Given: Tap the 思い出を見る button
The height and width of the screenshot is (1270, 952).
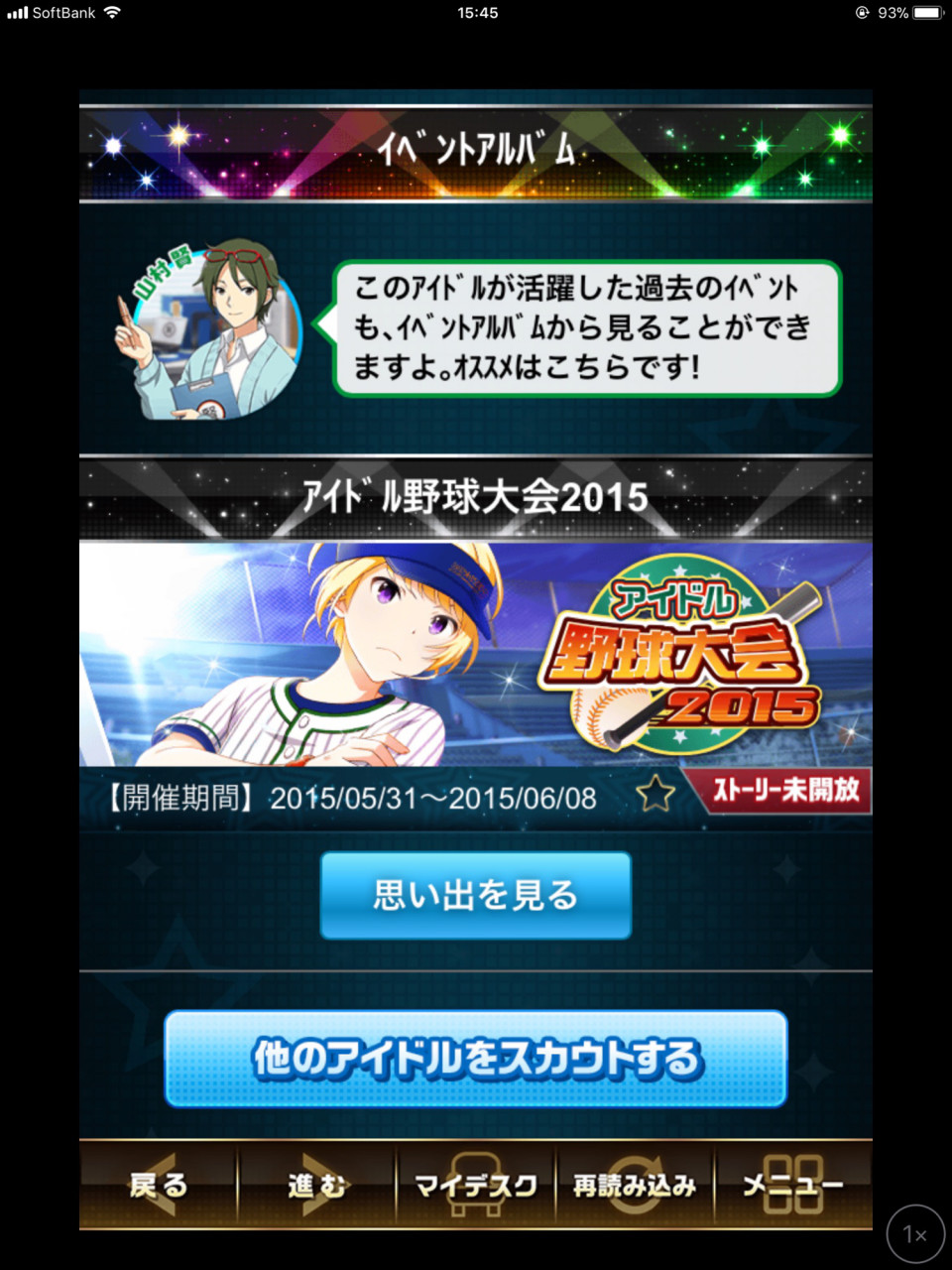Looking at the screenshot, I should [x=475, y=895].
